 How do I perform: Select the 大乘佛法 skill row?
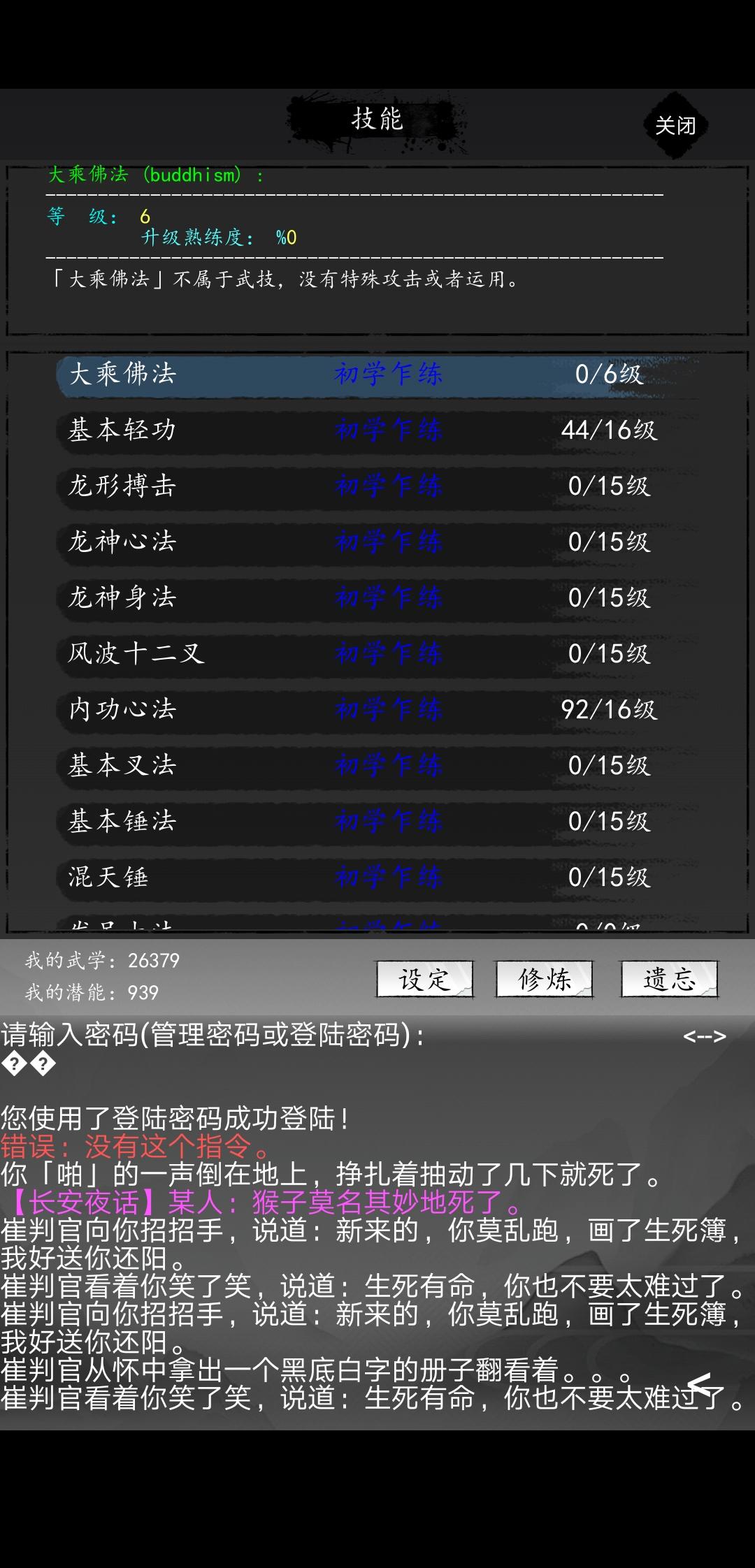[x=377, y=375]
